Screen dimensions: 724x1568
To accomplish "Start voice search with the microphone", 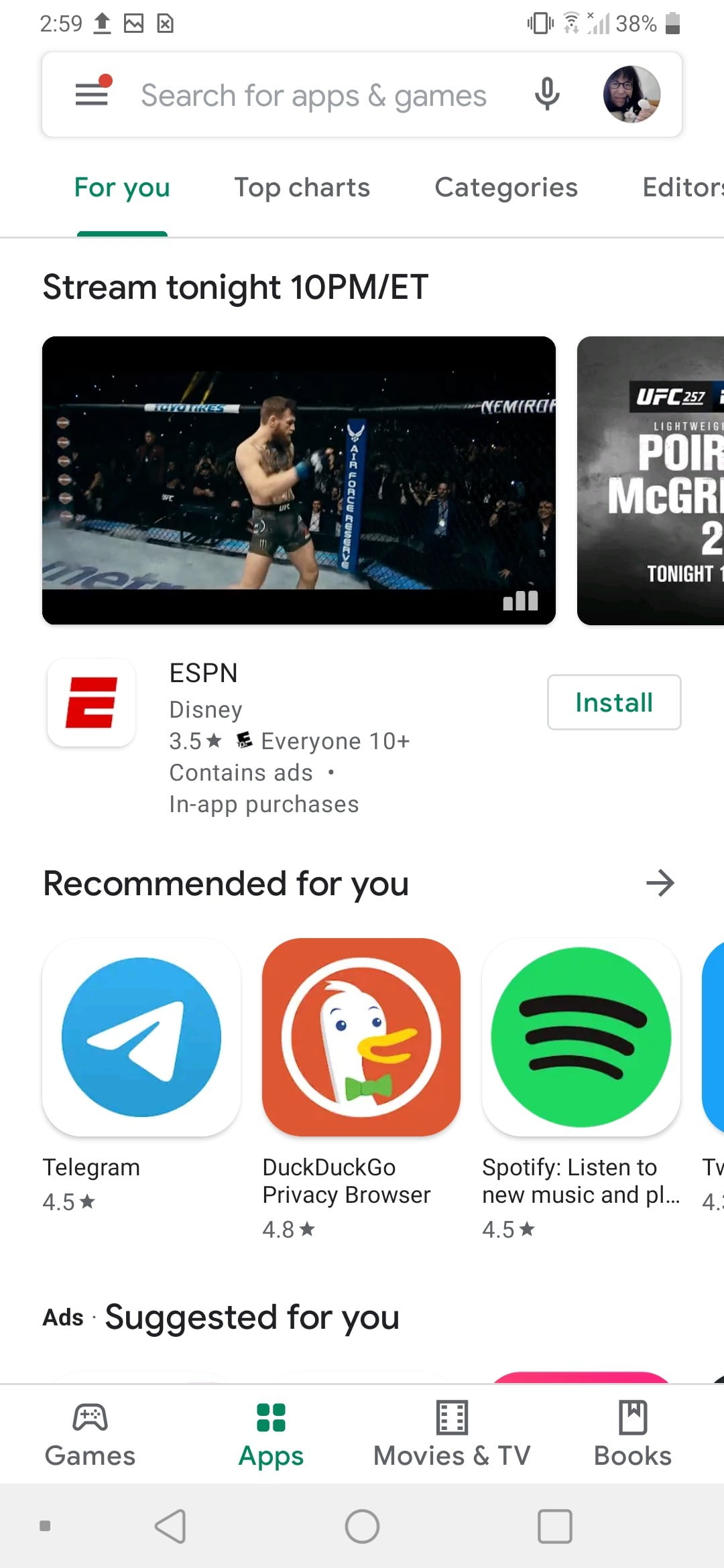I will coord(546,94).
